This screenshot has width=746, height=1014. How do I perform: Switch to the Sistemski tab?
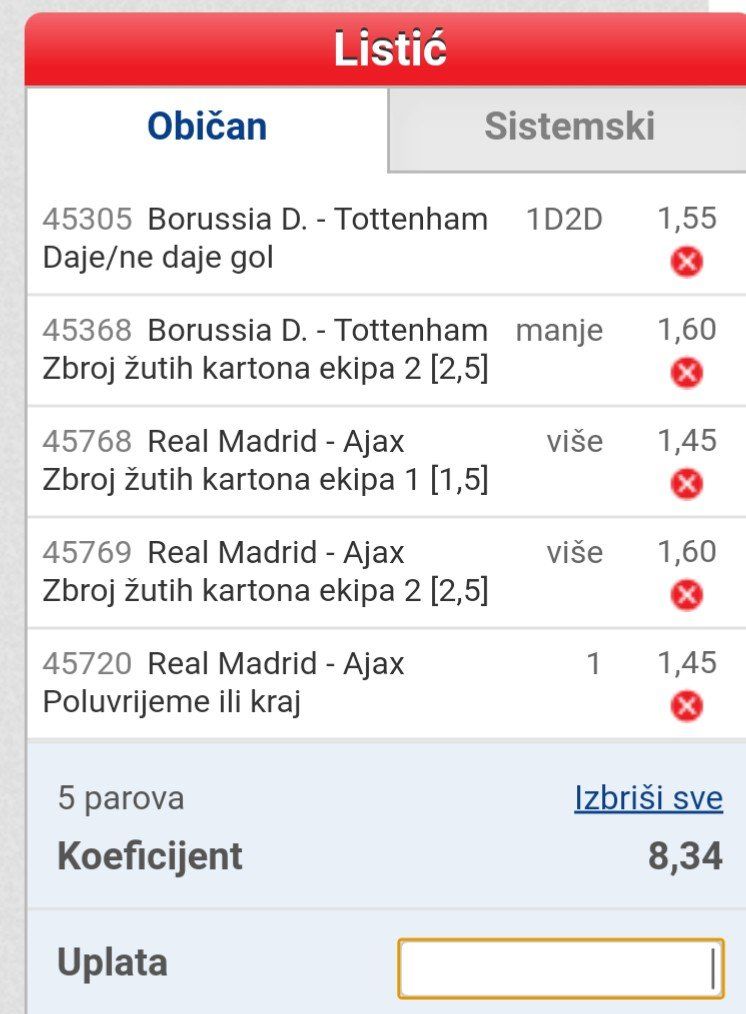click(568, 127)
